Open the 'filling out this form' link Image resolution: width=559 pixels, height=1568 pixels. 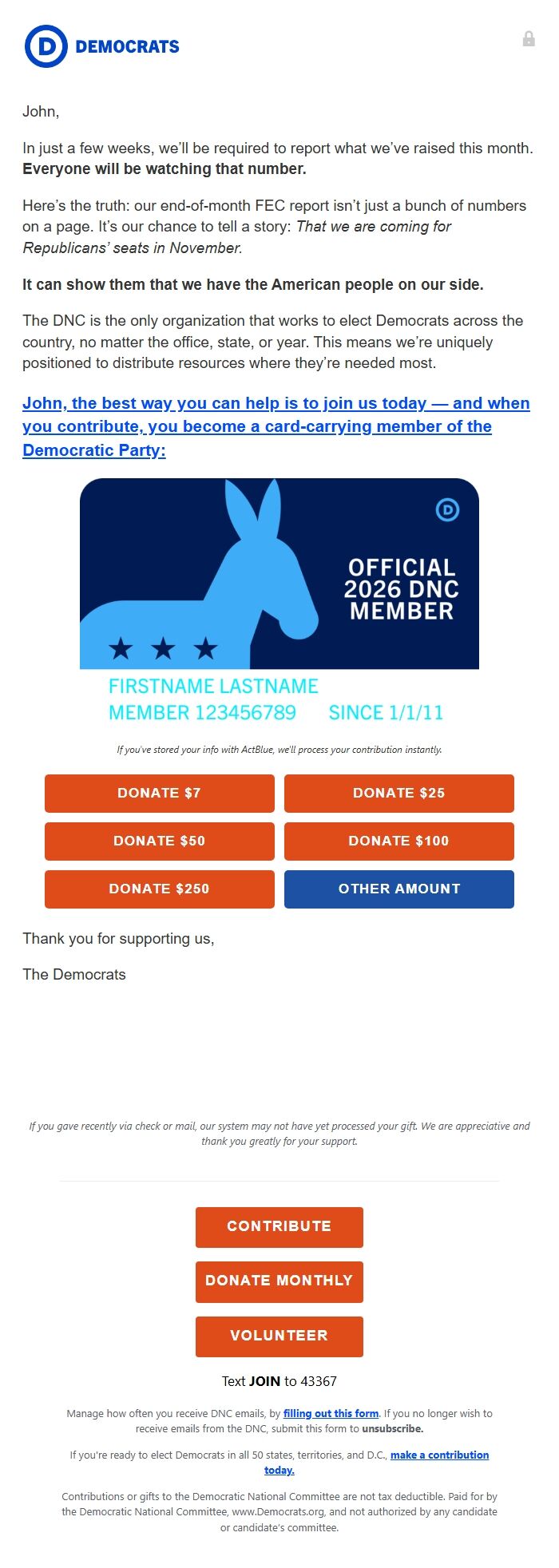point(331,1413)
